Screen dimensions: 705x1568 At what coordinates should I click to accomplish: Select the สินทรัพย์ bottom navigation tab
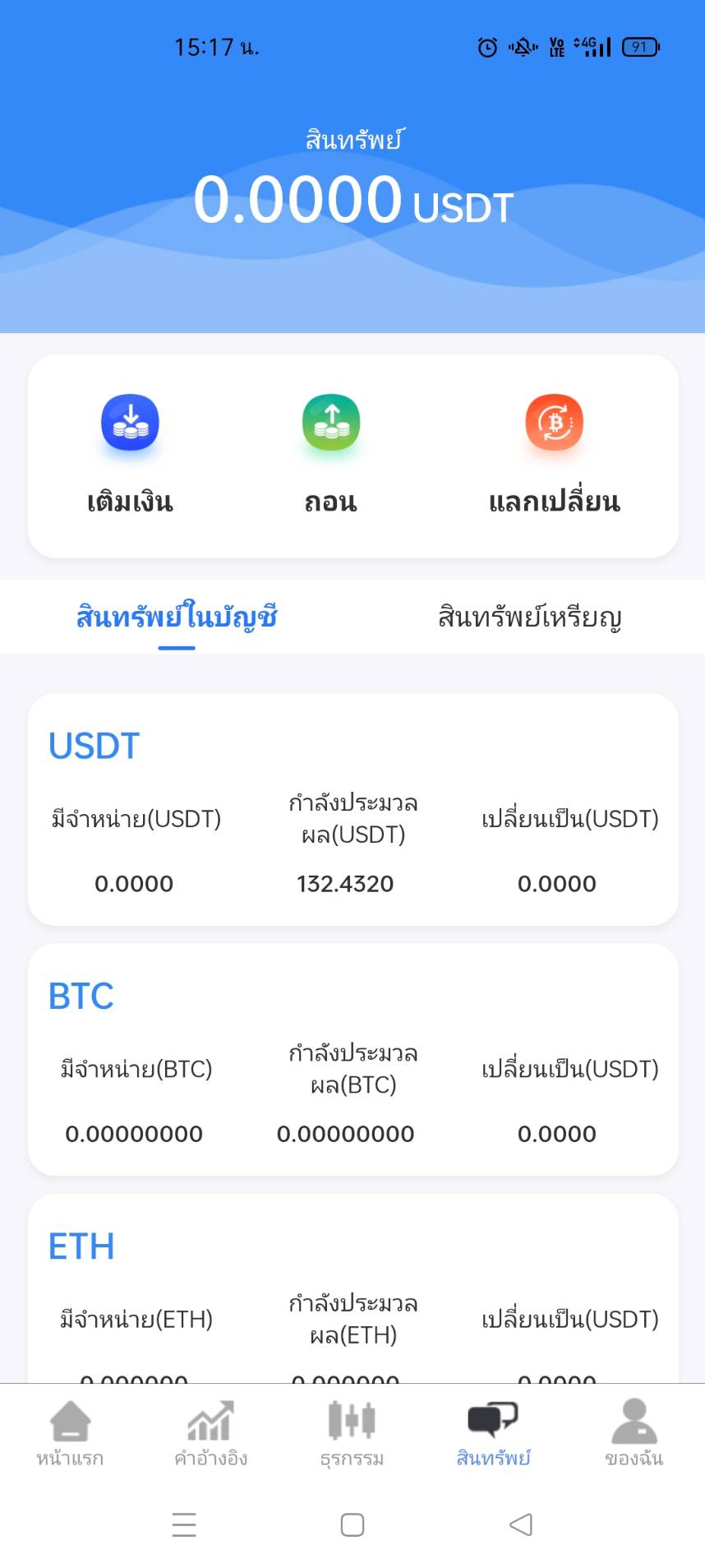coord(493,1434)
